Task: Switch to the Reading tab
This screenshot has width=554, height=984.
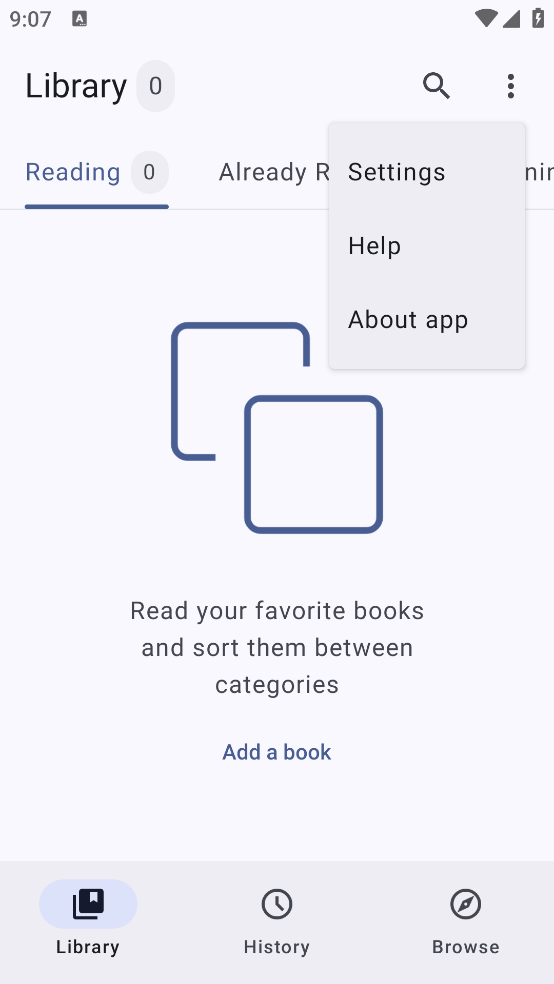Action: pos(97,172)
